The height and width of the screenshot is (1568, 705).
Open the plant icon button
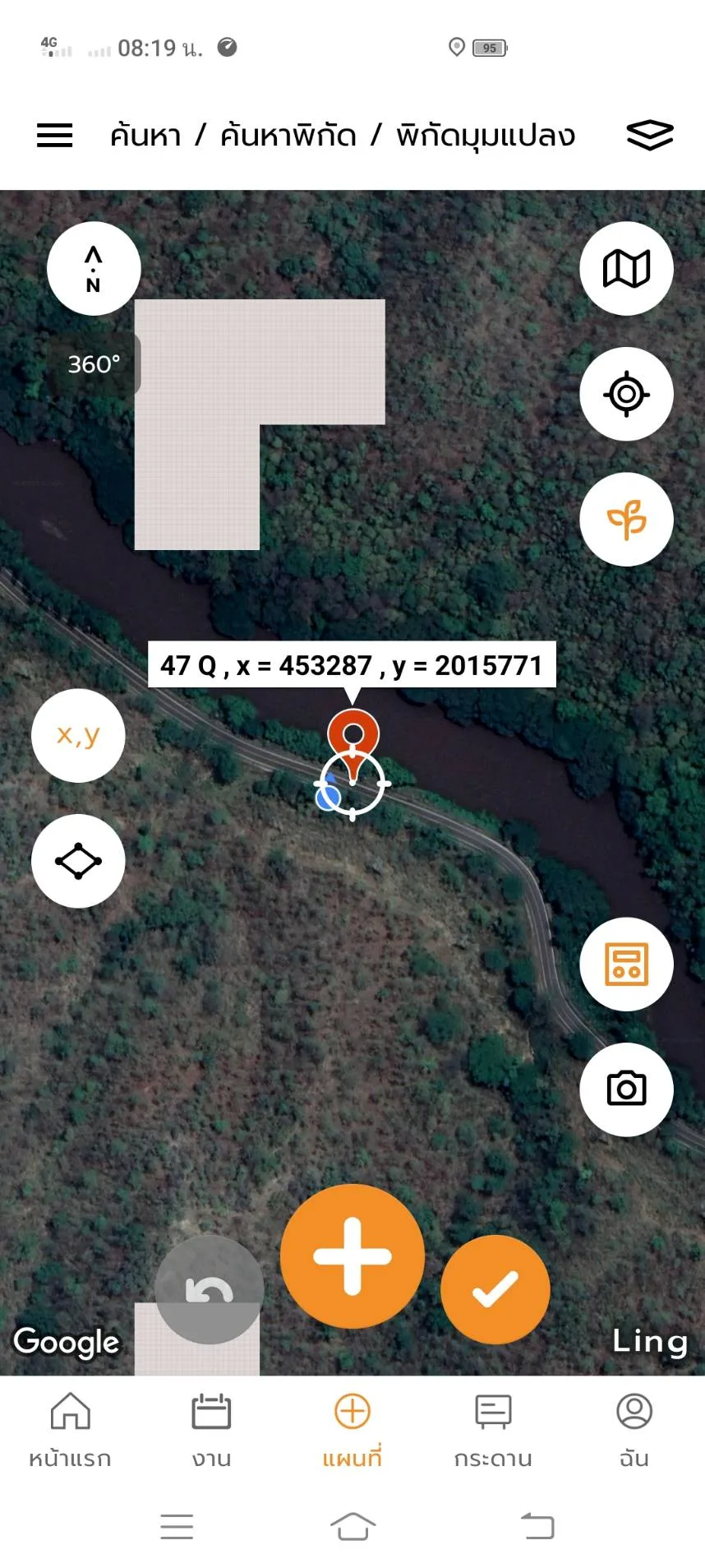pos(626,520)
